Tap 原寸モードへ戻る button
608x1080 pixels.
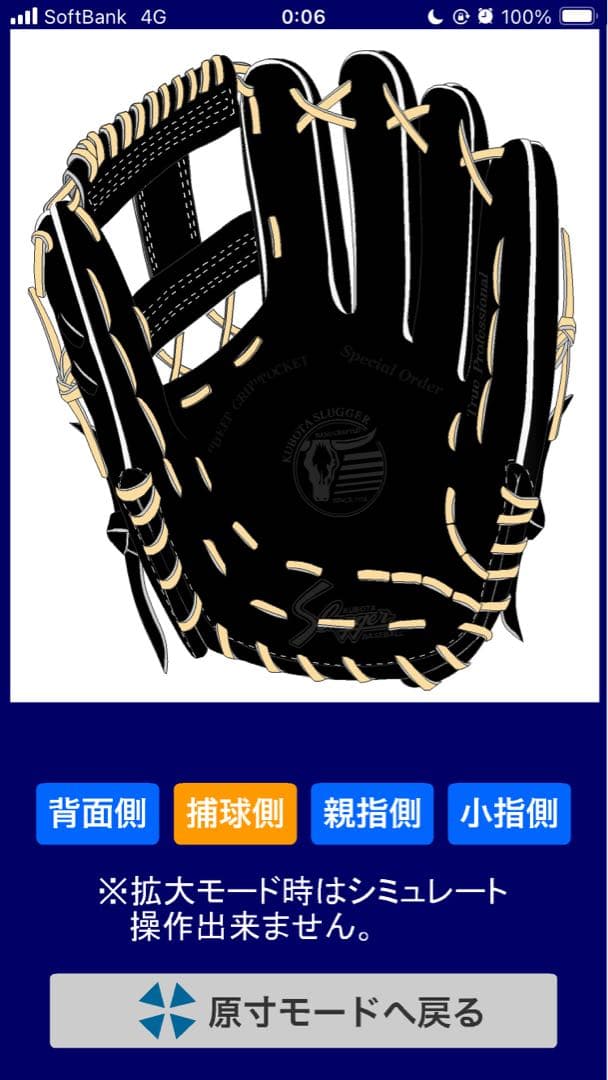point(304,1010)
